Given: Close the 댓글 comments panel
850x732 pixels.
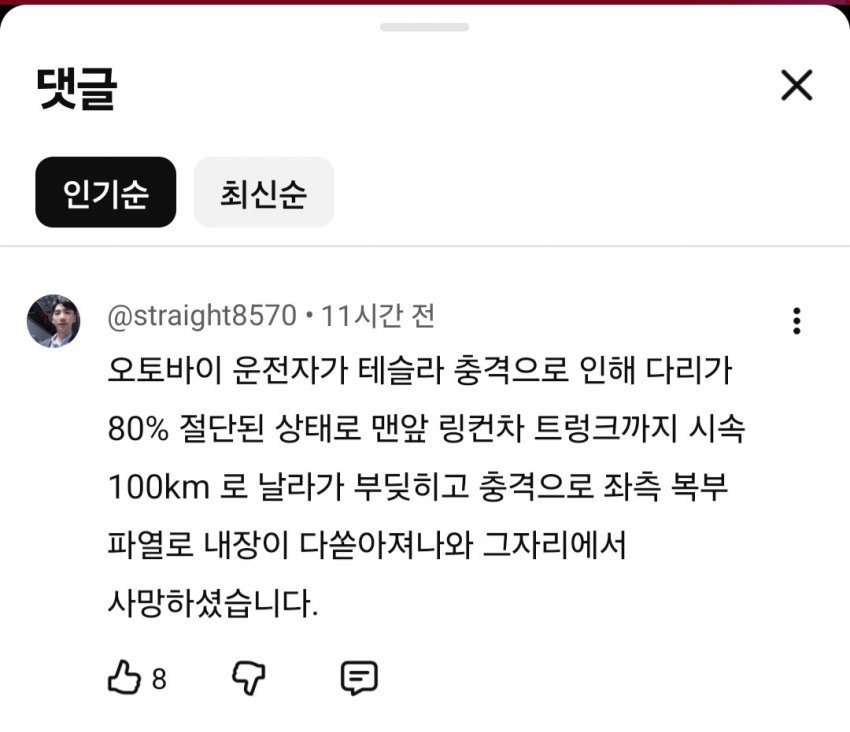Looking at the screenshot, I should point(796,86).
